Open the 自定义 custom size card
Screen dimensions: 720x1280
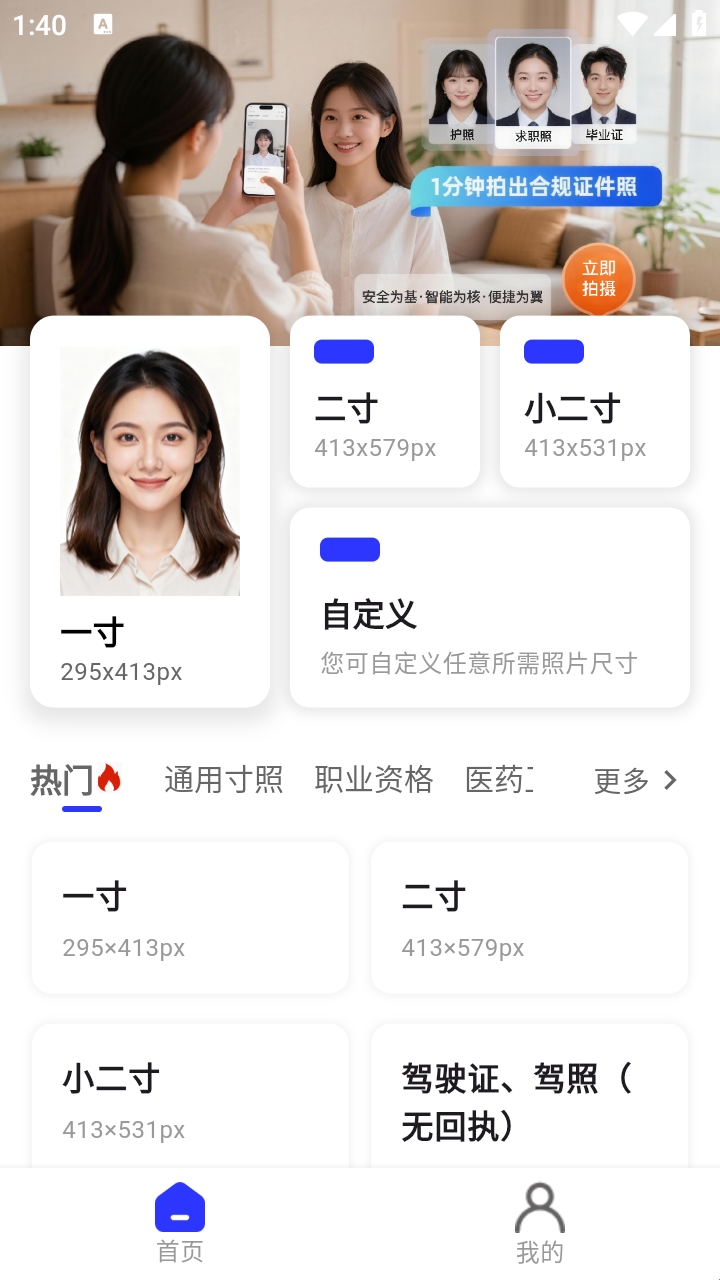[x=489, y=607]
